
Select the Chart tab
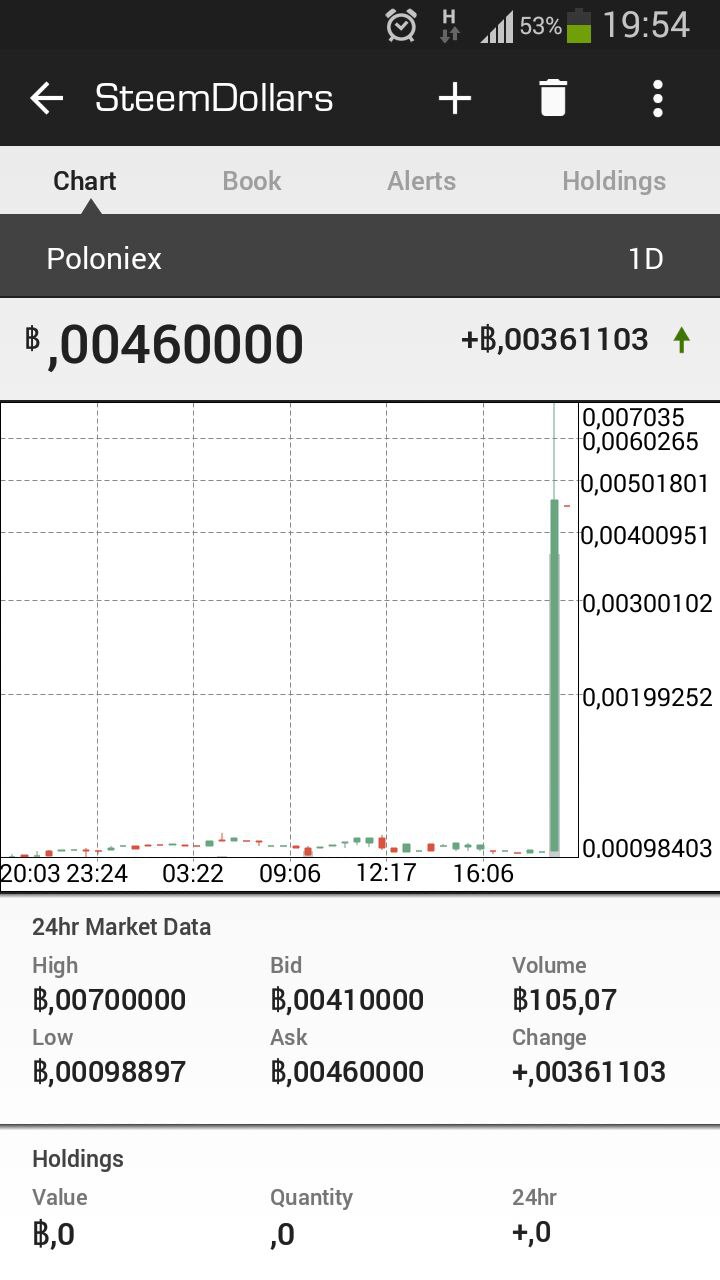85,181
